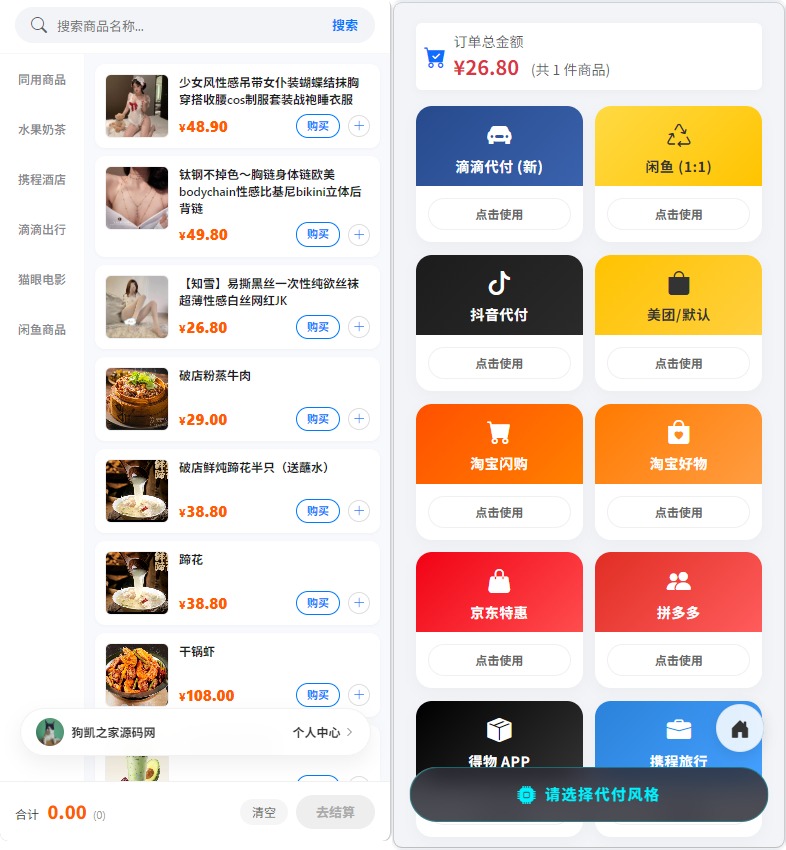Screen dimensions: 786x850
Task: Tap 点击使用 under 闲鱼 (1:1)
Action: [678, 214]
